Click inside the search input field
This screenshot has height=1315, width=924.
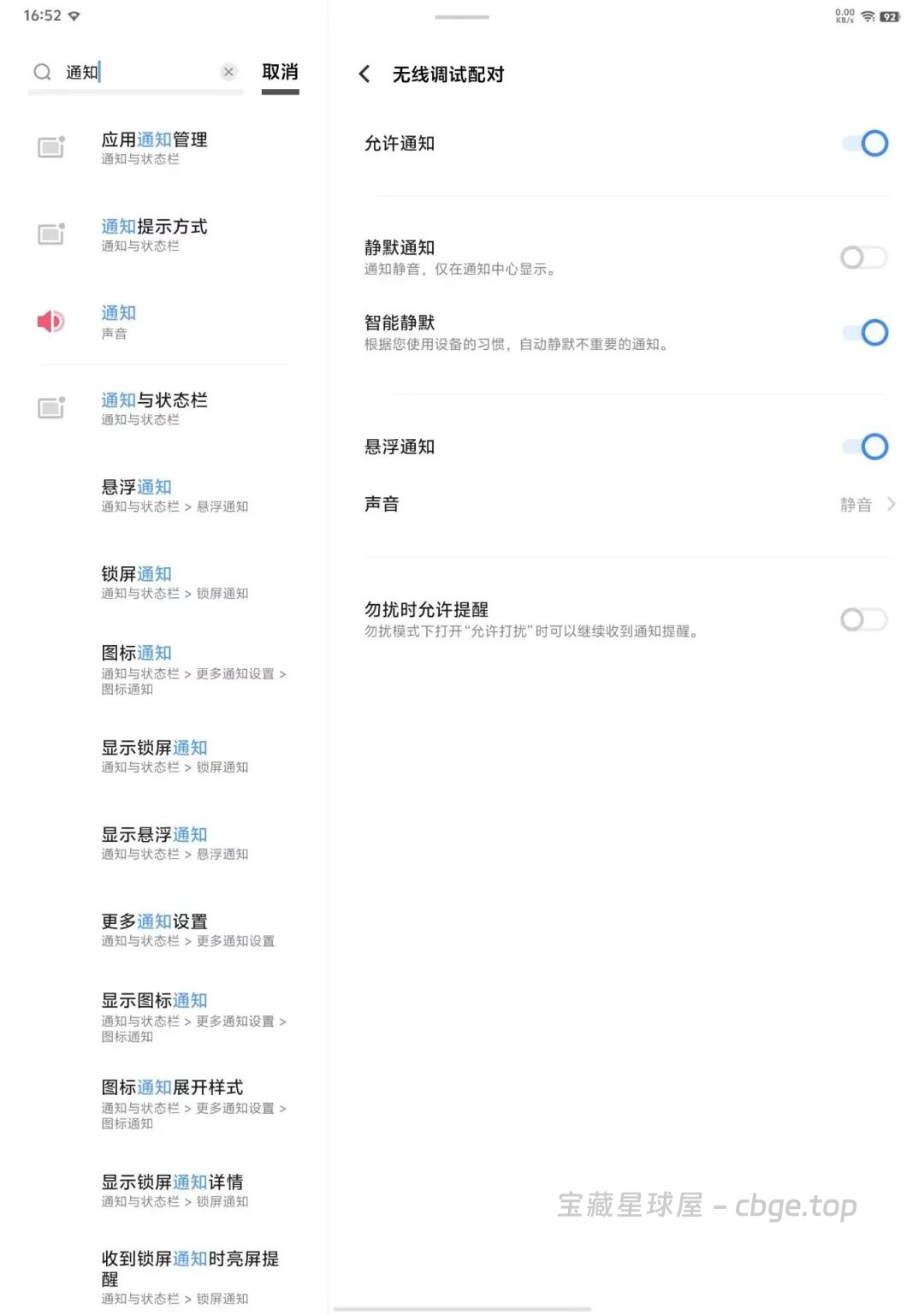point(128,72)
